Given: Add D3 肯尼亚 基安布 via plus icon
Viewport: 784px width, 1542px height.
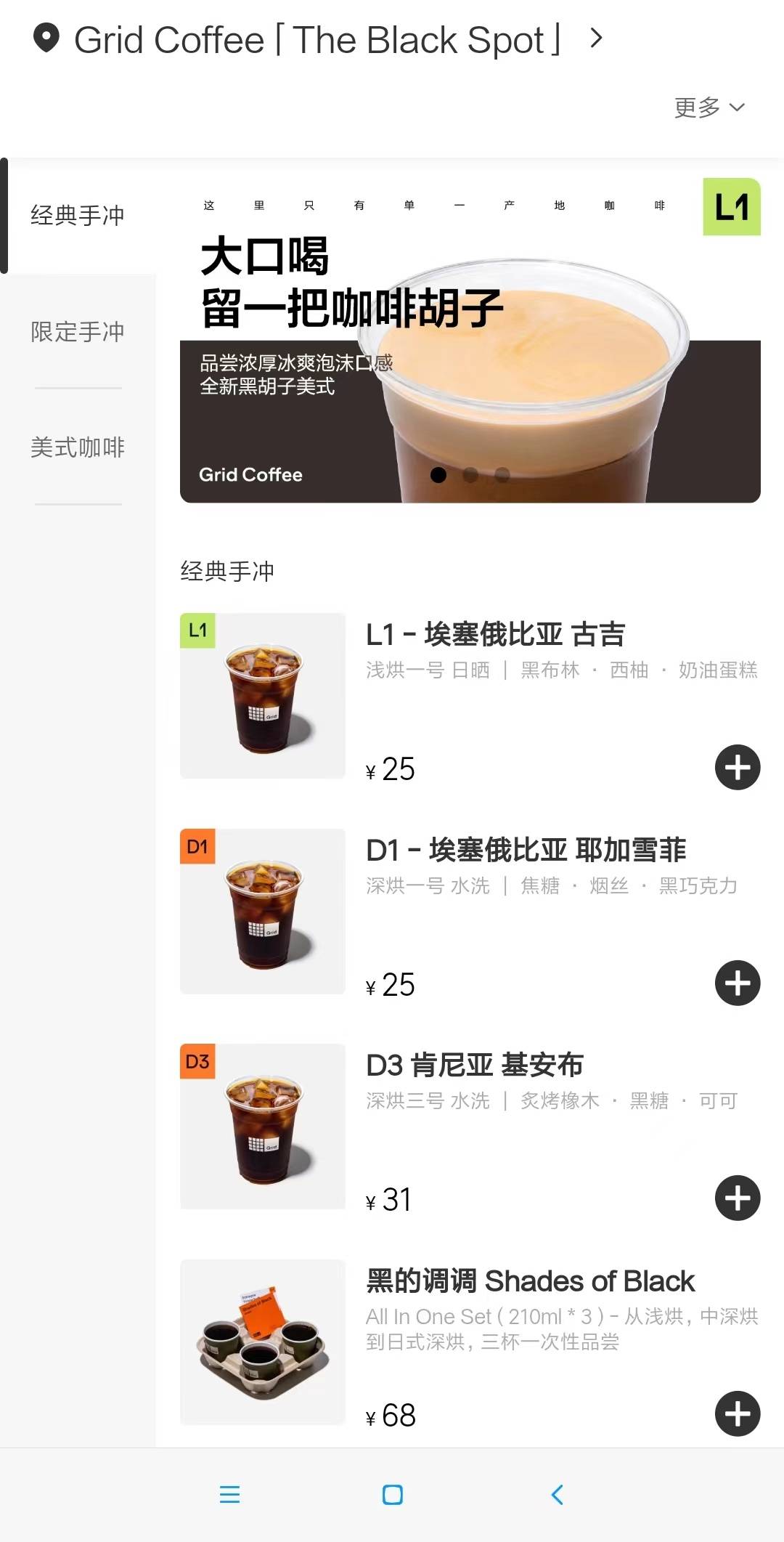Looking at the screenshot, I should 737,1198.
